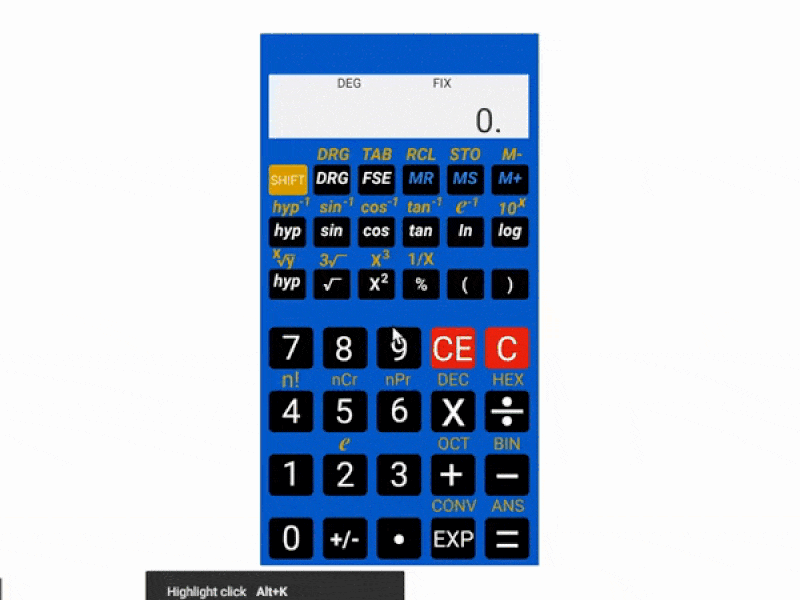Tap the log key
Image resolution: width=800 pixels, height=600 pixels.
[x=509, y=231]
